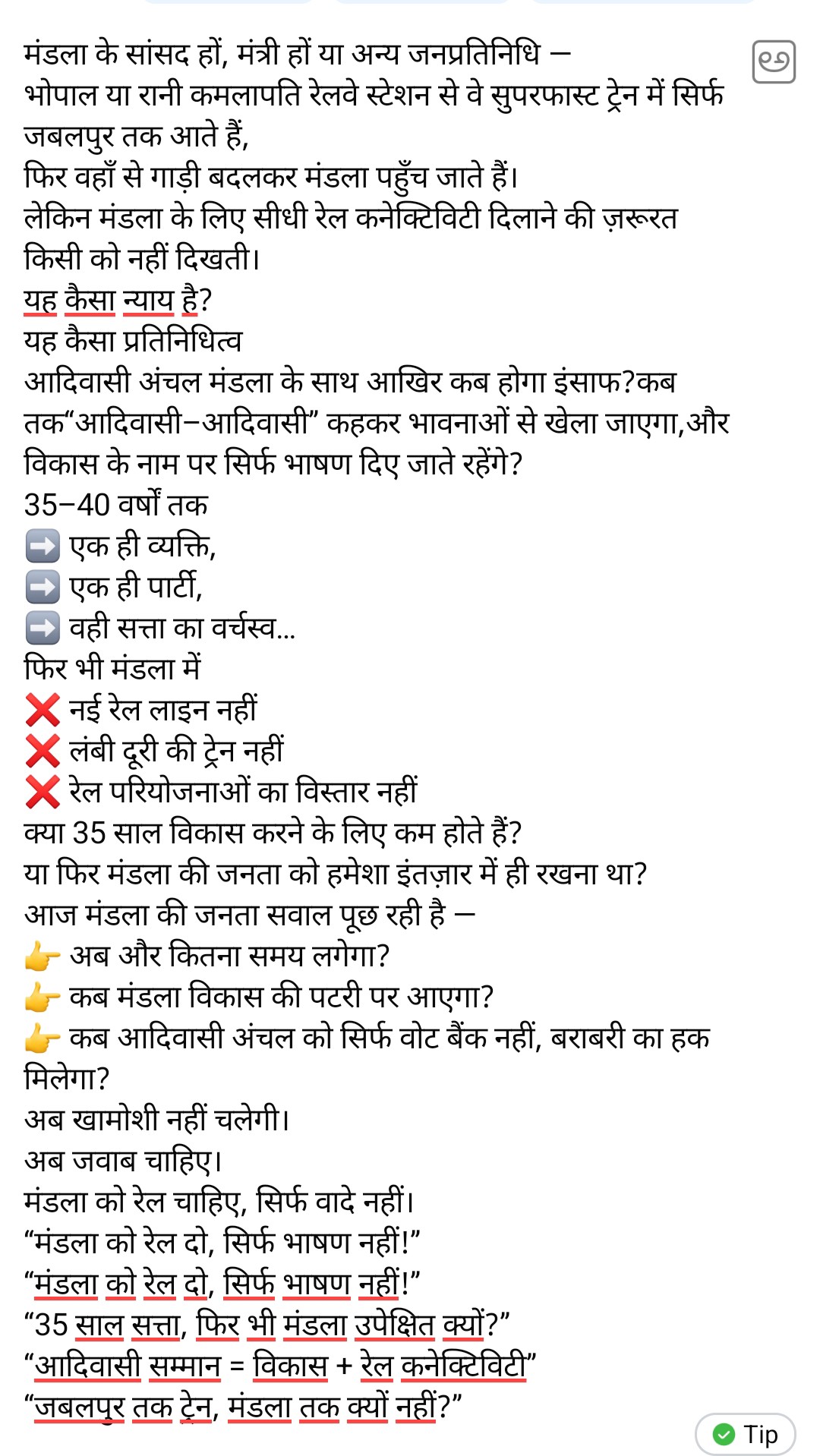
Task: Tap the Tip button
Action: (745, 1434)
